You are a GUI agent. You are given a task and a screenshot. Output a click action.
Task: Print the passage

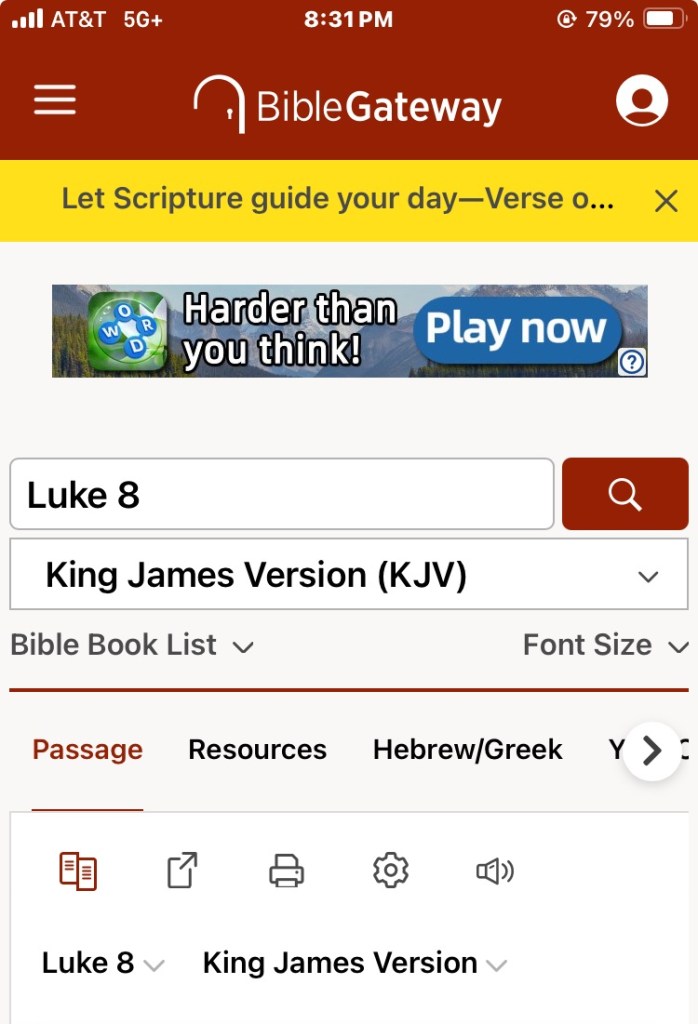286,871
